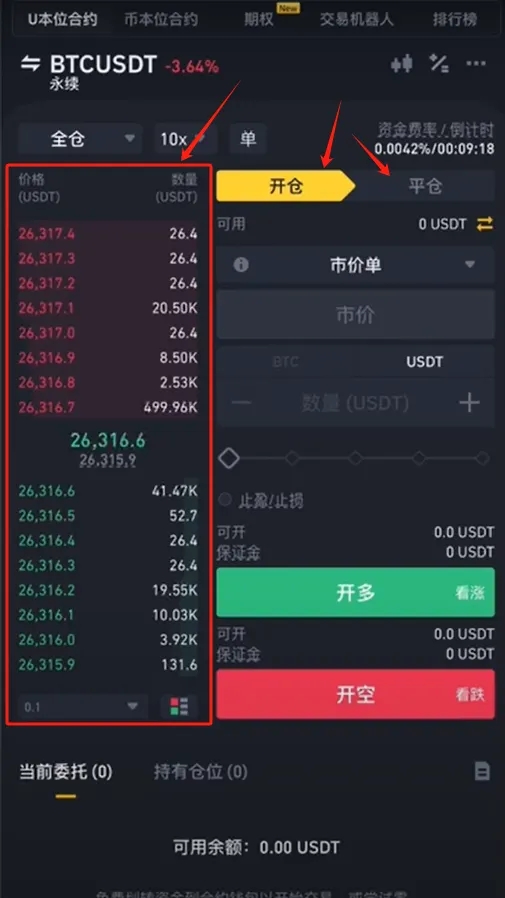The image size is (505, 898).
Task: Open the 期权 tab
Action: click(258, 19)
